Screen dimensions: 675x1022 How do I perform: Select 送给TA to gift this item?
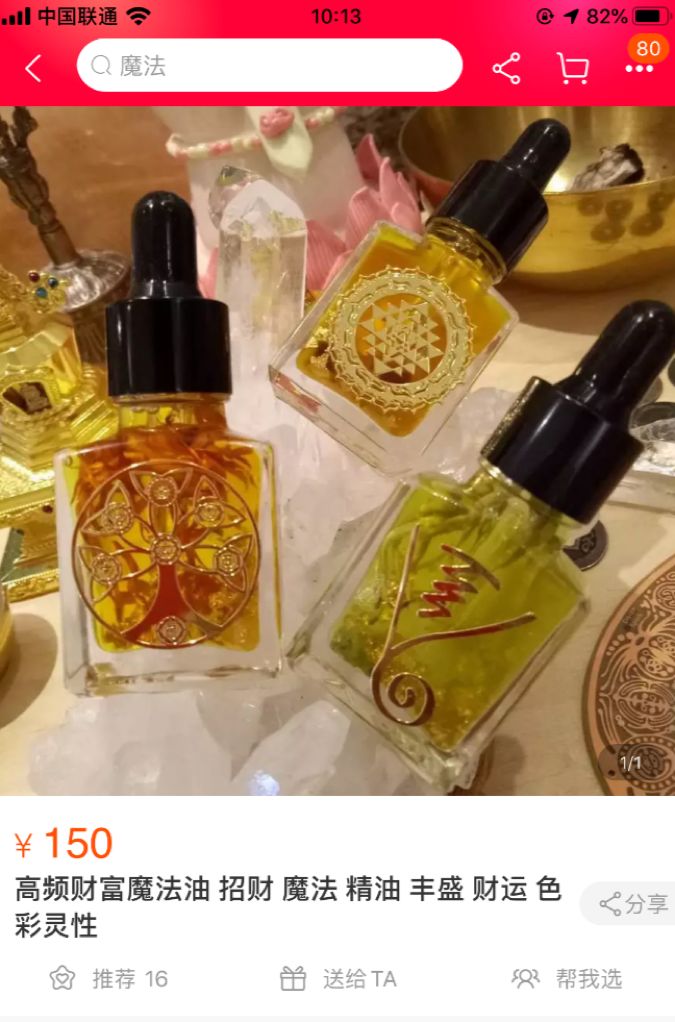(x=338, y=978)
